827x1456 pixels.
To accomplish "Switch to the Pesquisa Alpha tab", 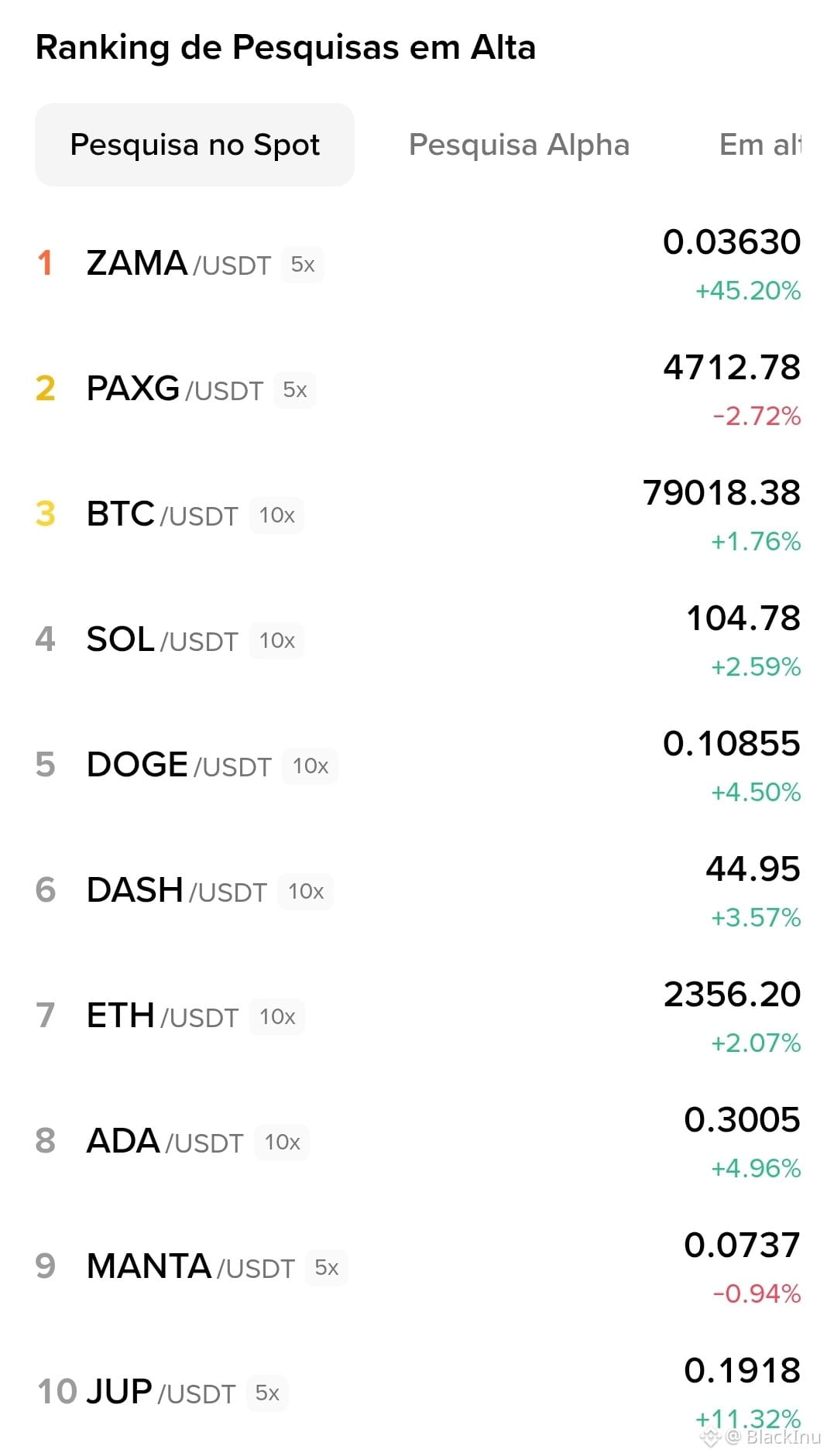I will pyautogui.click(x=519, y=145).
